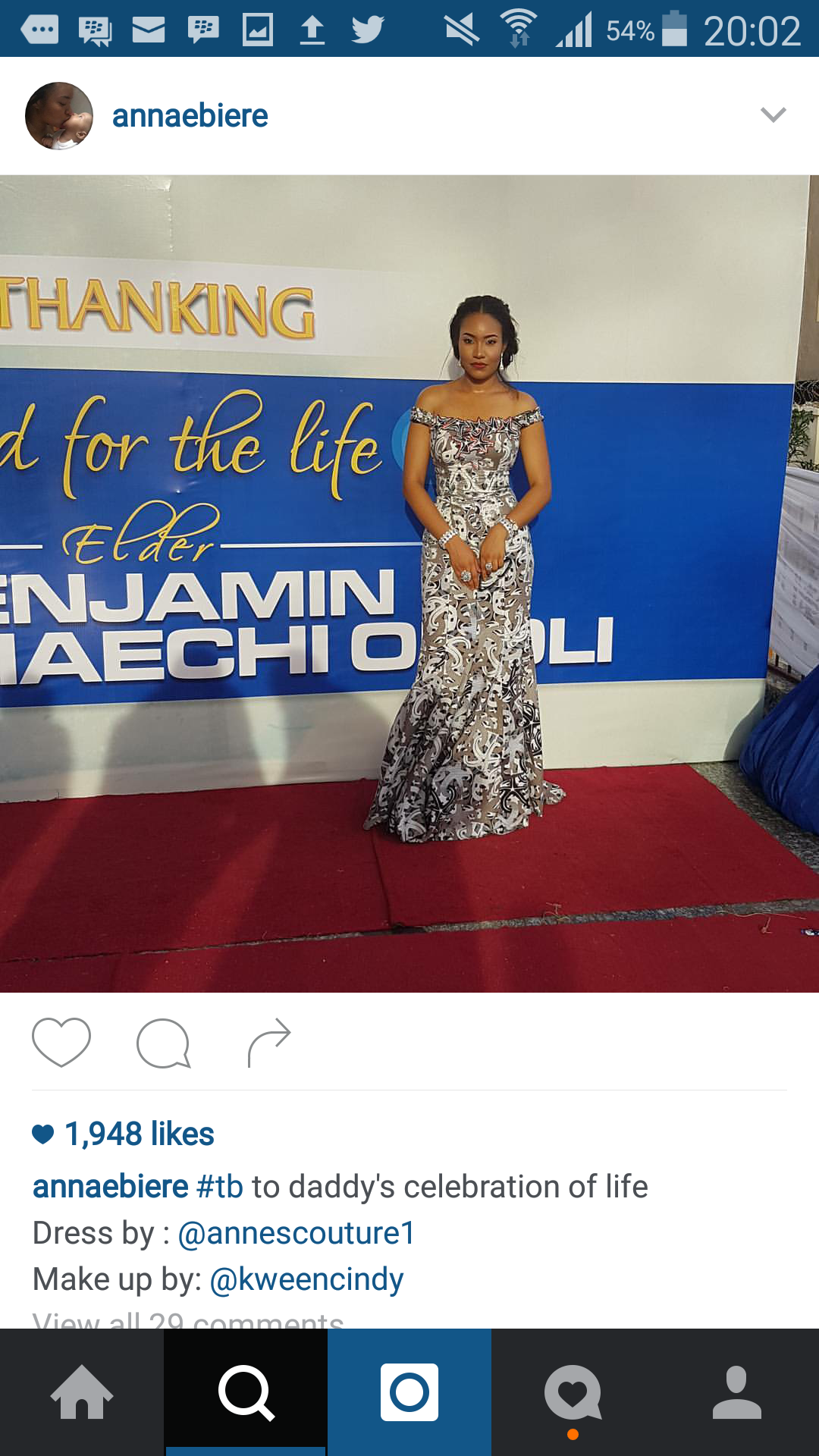Tap annaebiere's name in the caption
The image size is (819, 1456).
click(110, 1187)
